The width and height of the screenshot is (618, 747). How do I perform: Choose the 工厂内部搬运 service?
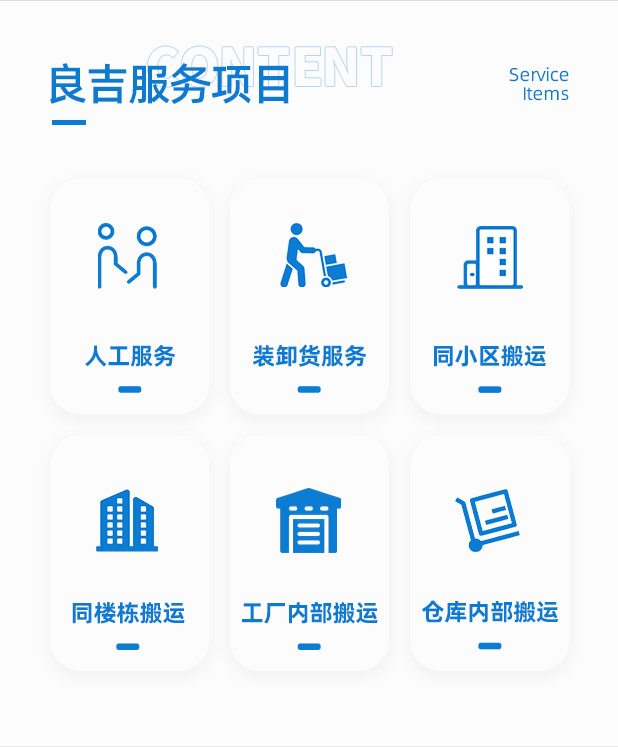pyautogui.click(x=309, y=553)
